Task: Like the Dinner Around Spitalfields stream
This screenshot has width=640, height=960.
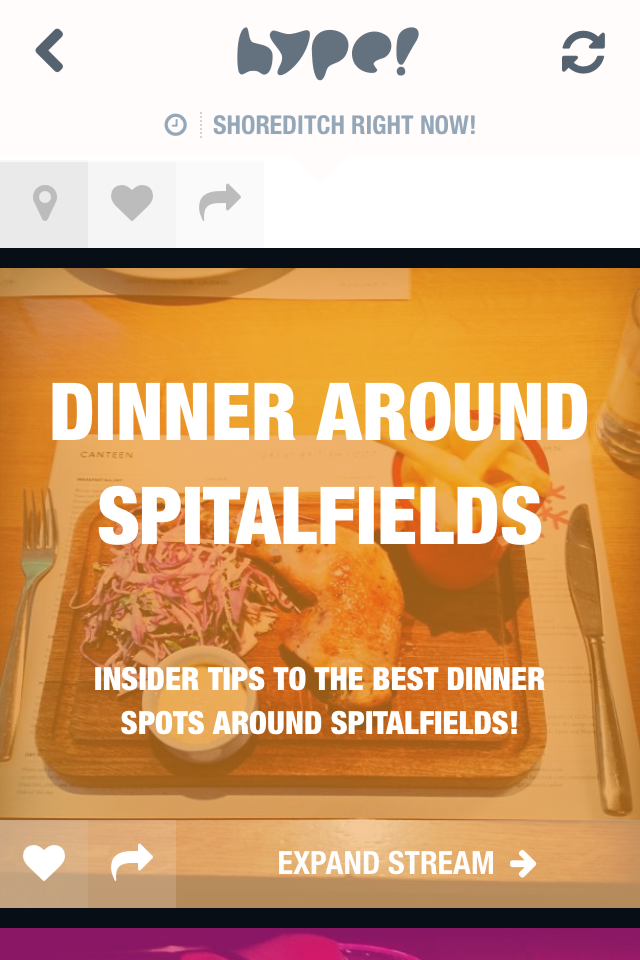Action: [44, 863]
